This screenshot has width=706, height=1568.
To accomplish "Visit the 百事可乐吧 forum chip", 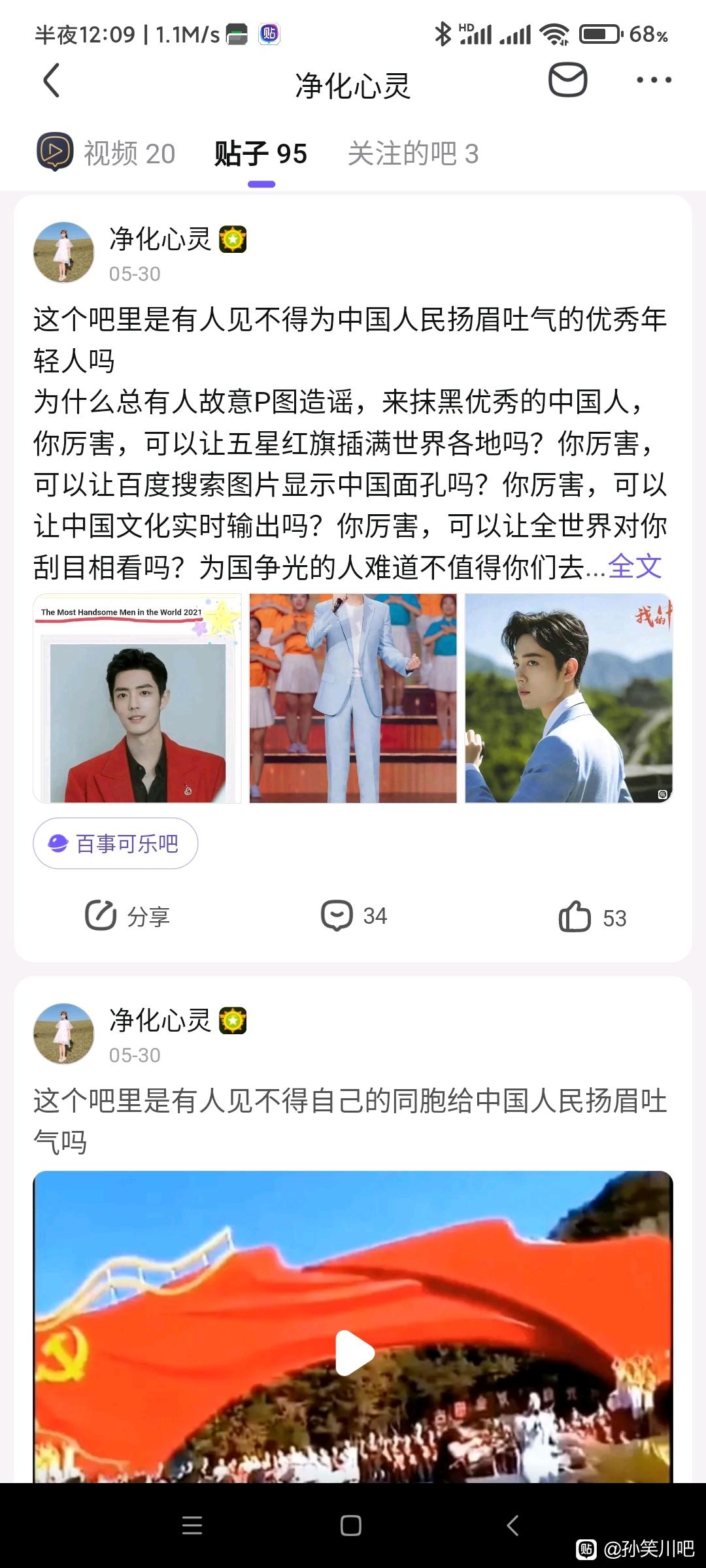I will [x=116, y=843].
